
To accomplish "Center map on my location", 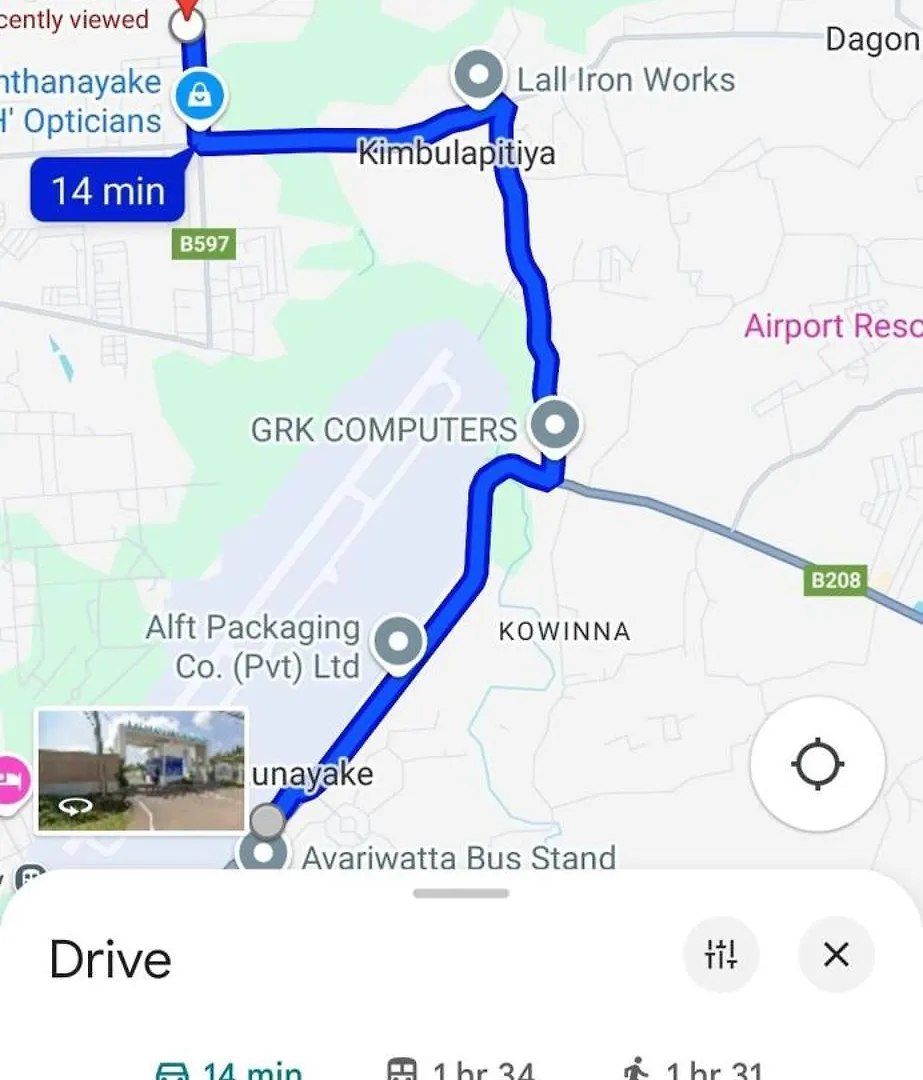I will coord(817,765).
